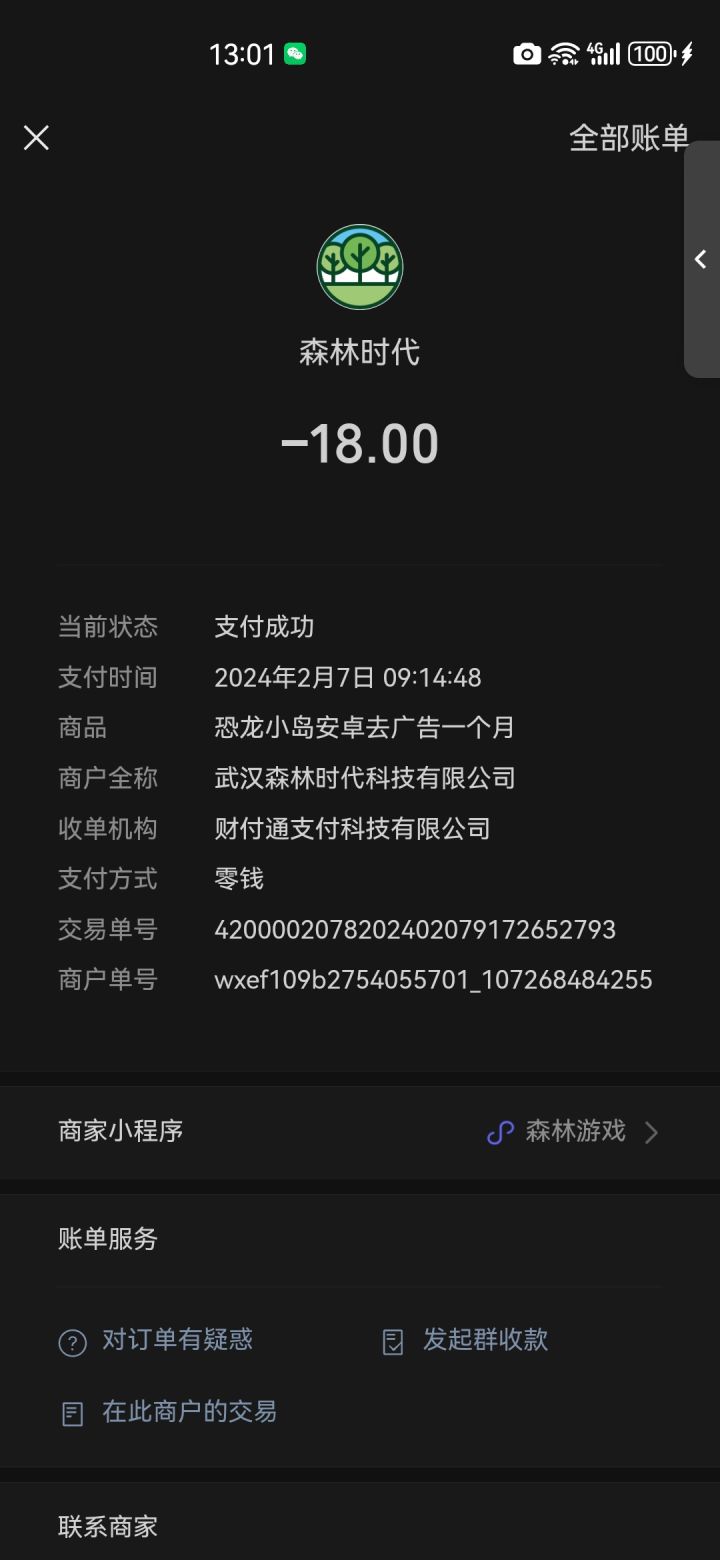
Task: Start a group collection with 发起群收款
Action: pos(467,1340)
